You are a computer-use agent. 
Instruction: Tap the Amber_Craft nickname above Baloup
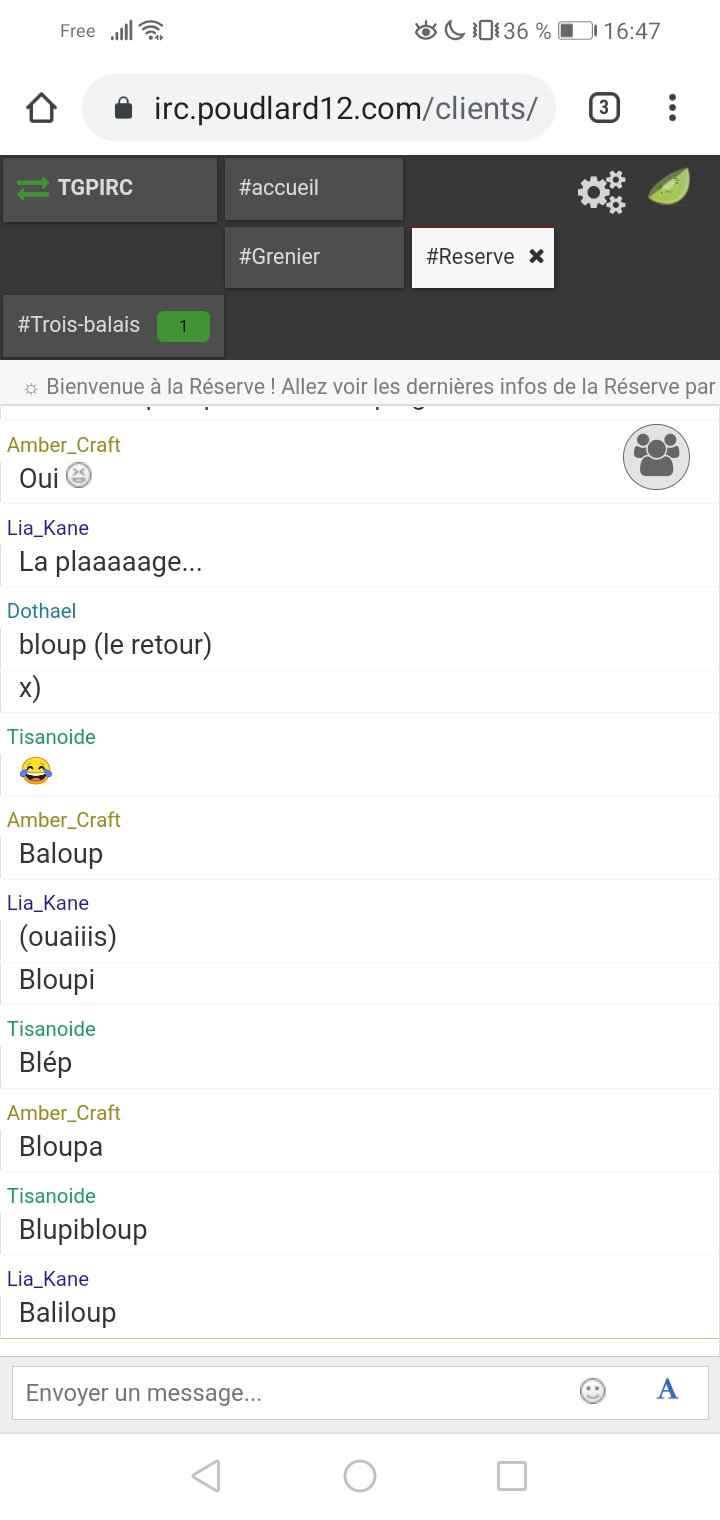64,820
